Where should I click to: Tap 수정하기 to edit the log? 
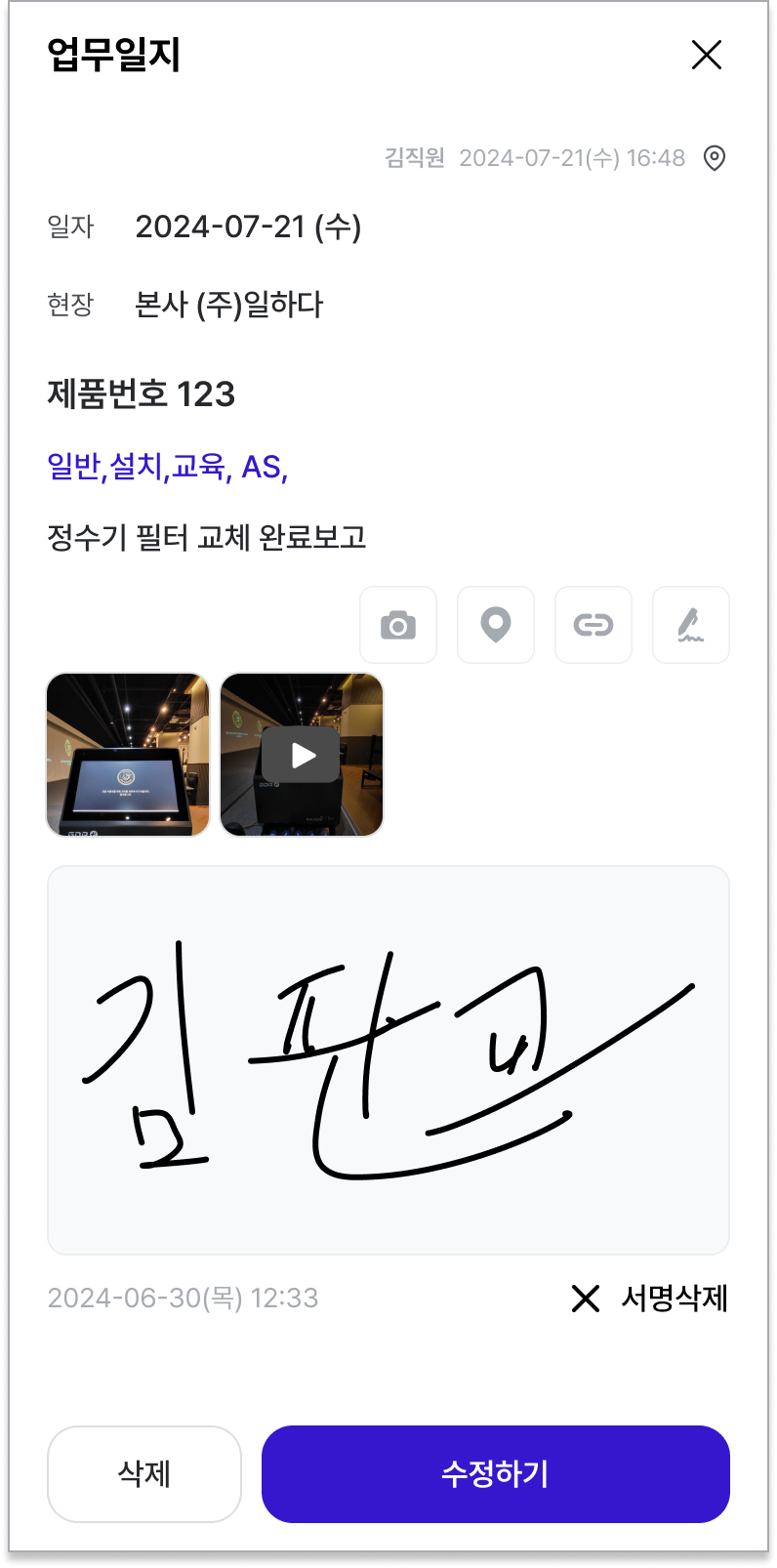coord(496,1473)
